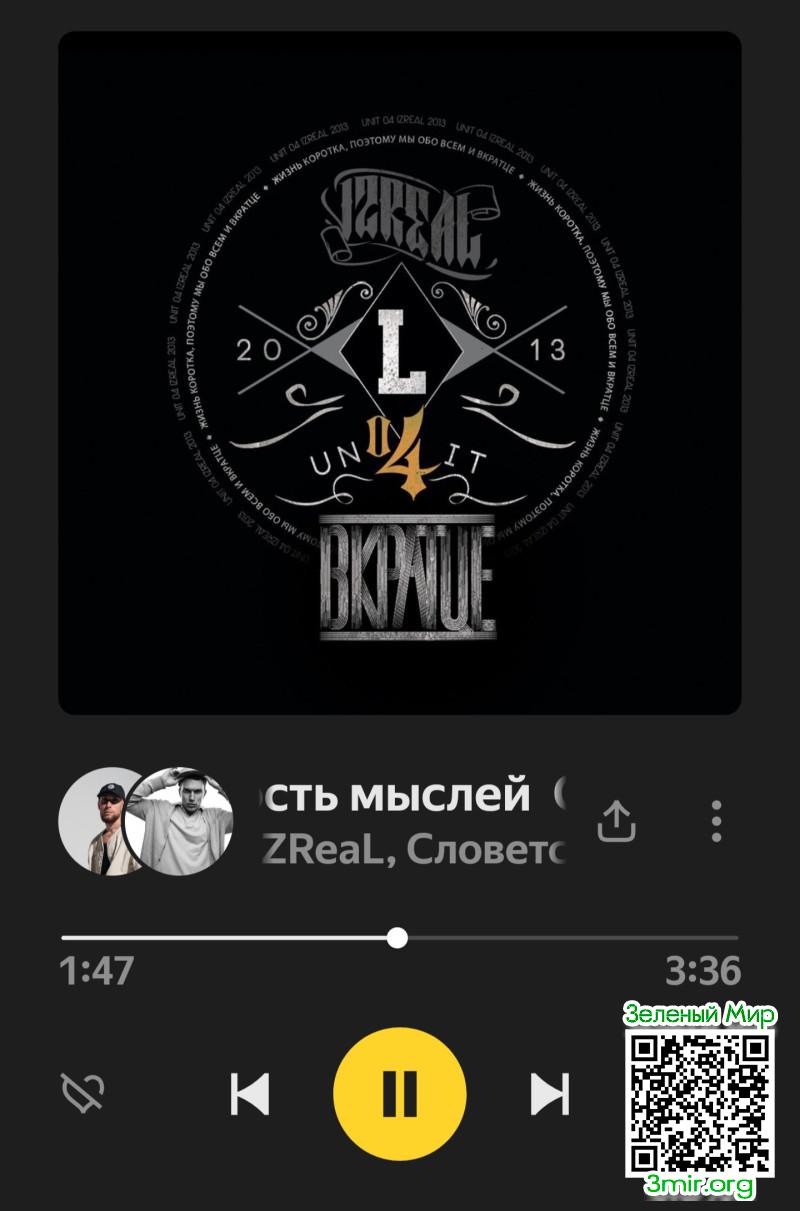
Task: Tap the album cover artwork
Action: click(x=400, y=372)
